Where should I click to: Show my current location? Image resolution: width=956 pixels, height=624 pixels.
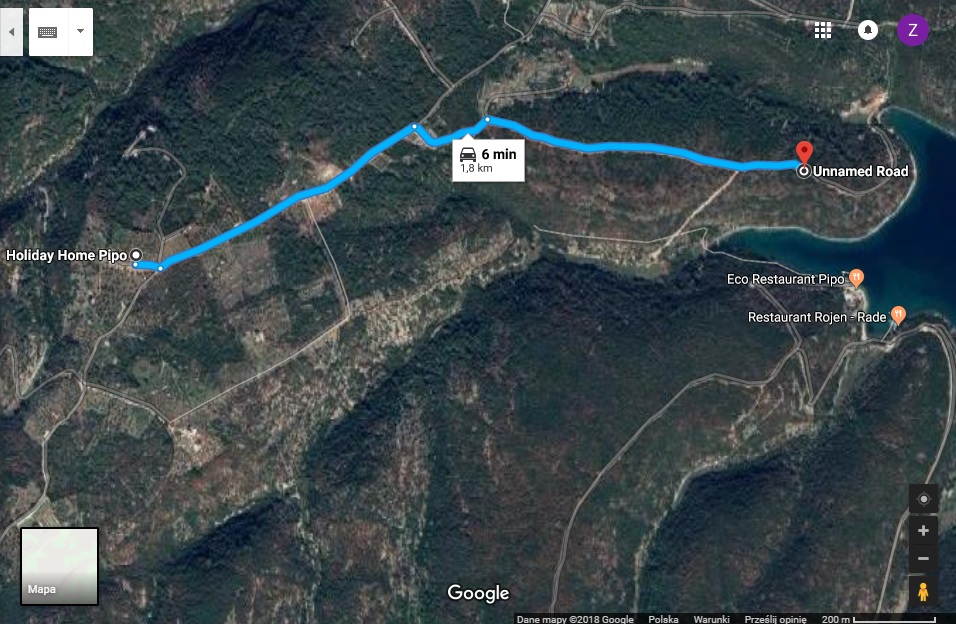pos(923,499)
